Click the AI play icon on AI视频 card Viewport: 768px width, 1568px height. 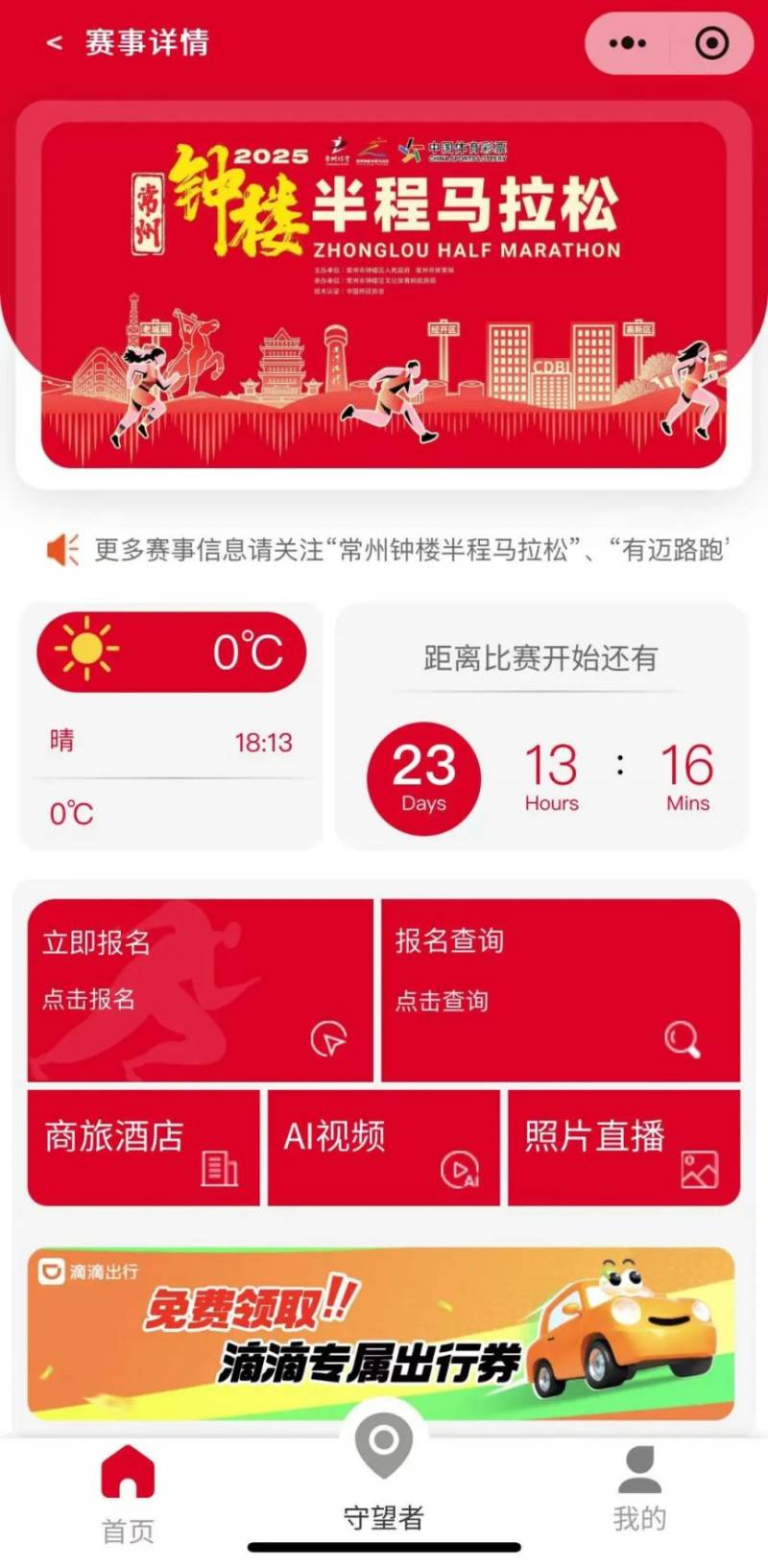459,1172
